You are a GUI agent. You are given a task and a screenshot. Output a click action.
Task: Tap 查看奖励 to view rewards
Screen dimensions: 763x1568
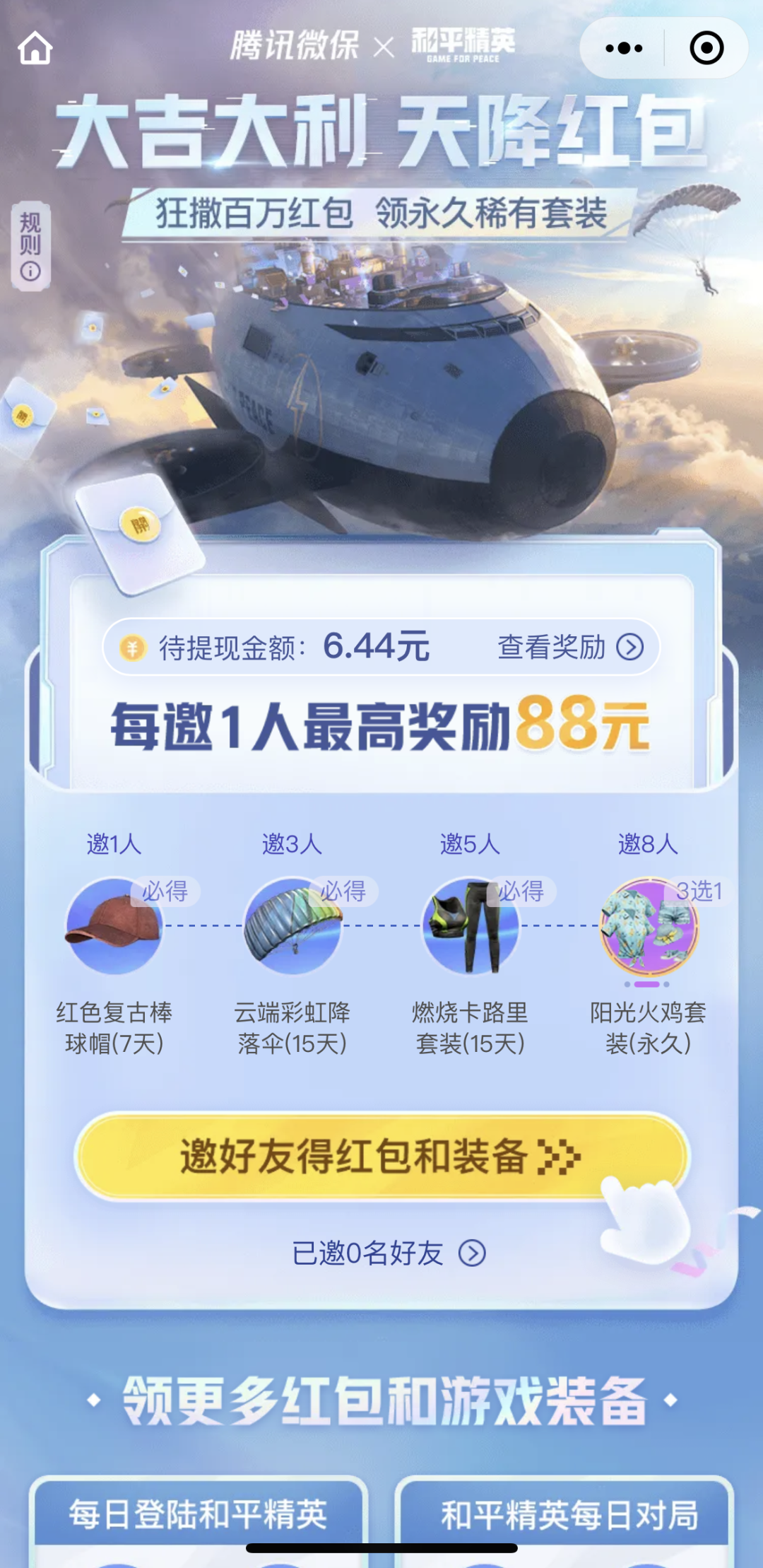pos(569,647)
